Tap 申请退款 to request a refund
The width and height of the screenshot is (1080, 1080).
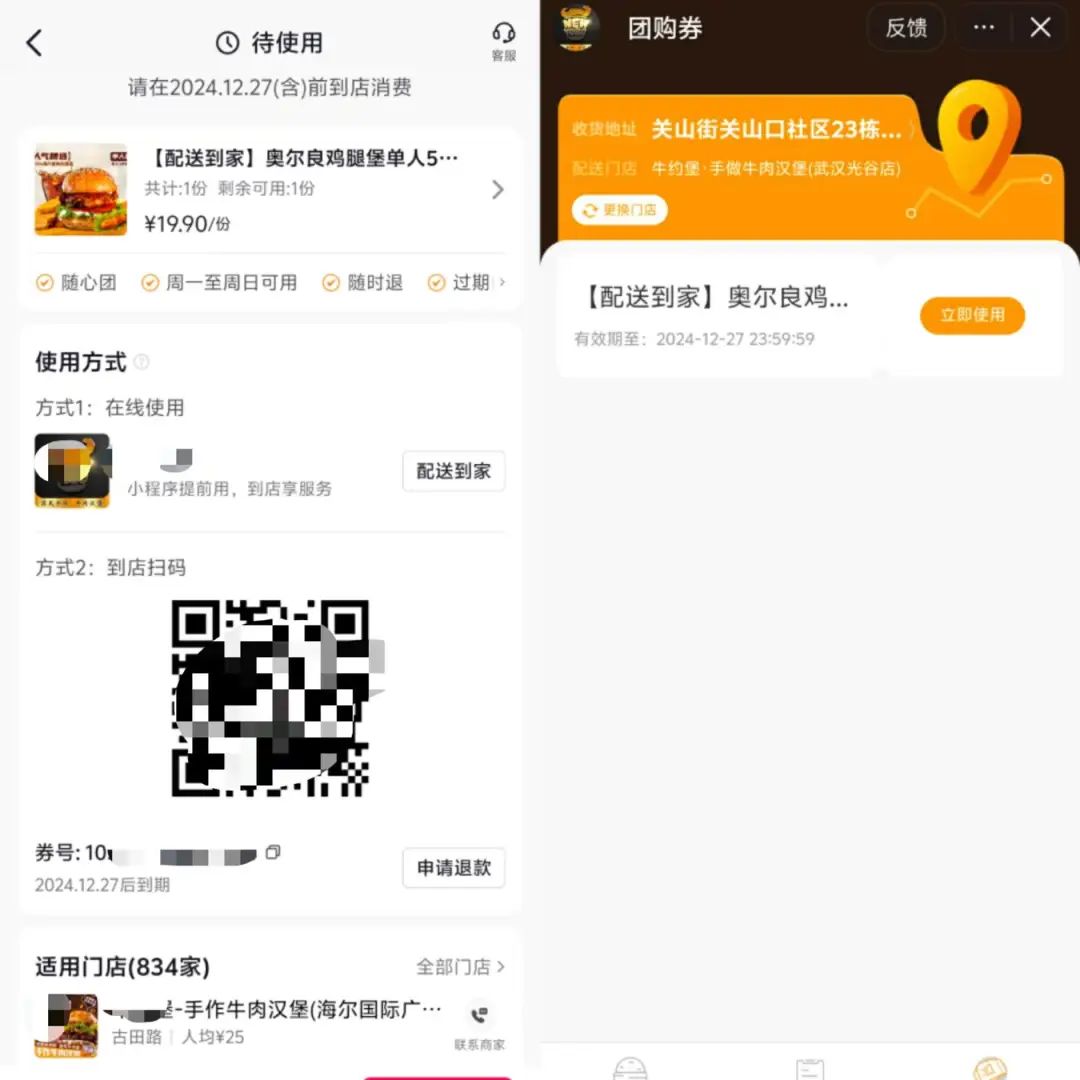[453, 867]
